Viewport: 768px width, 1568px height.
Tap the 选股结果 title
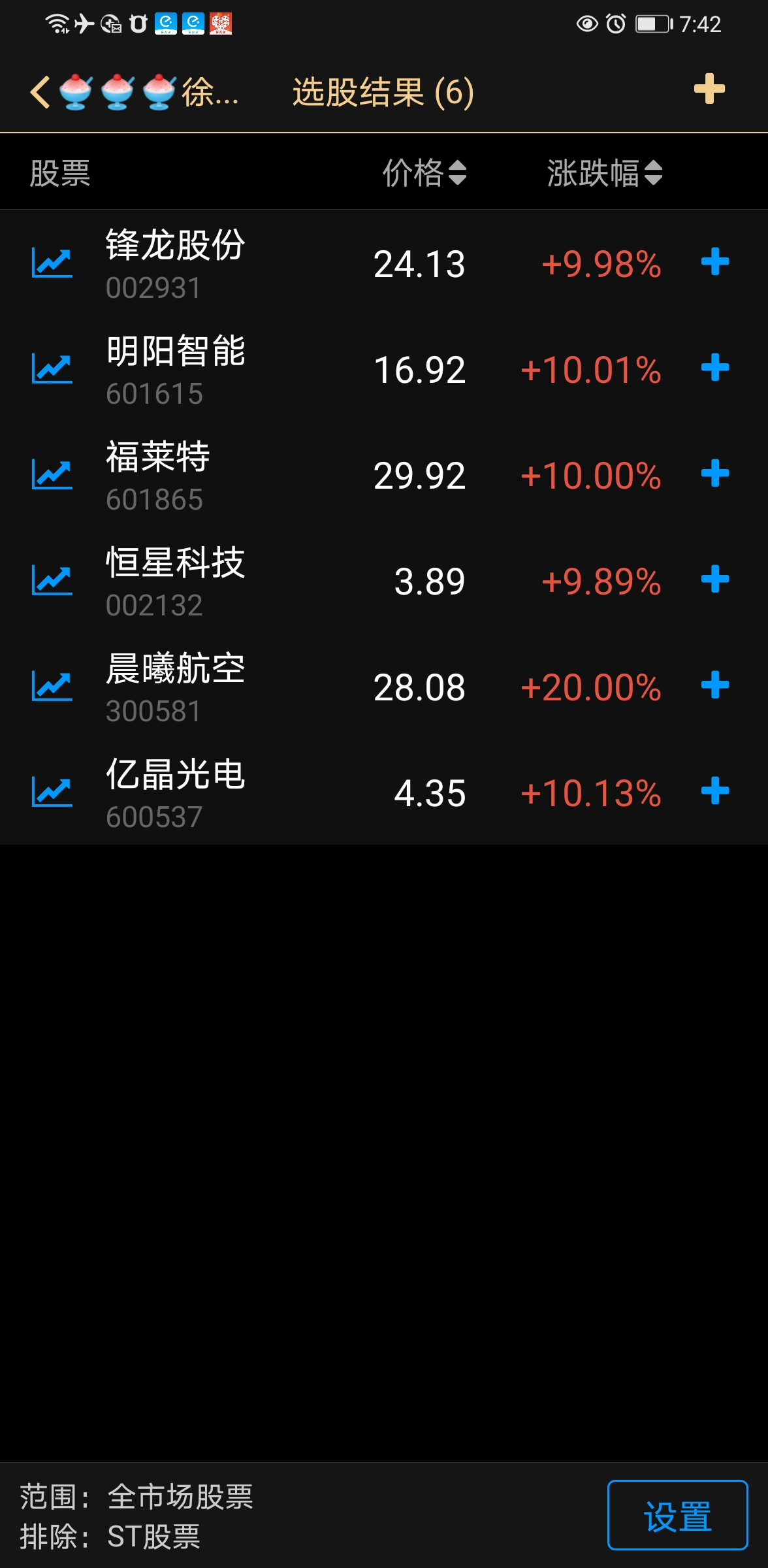382,91
